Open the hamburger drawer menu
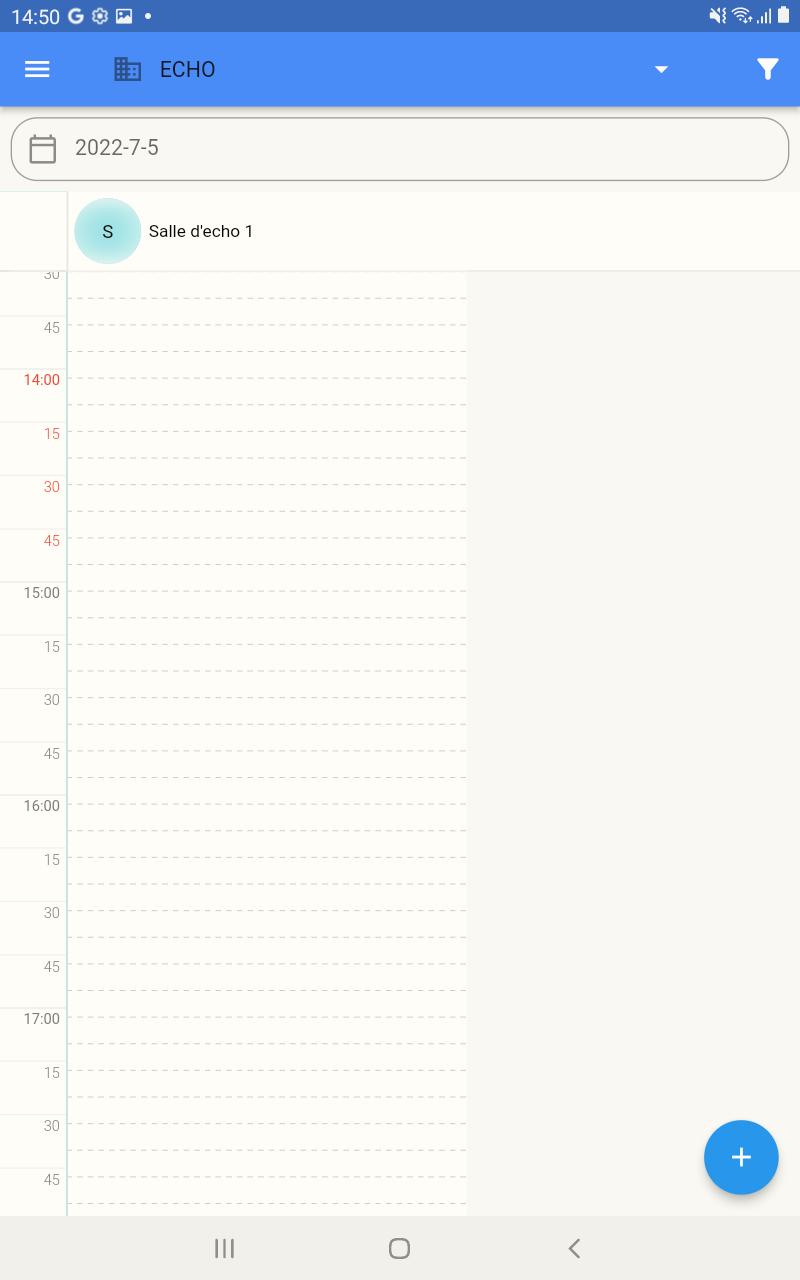This screenshot has width=800, height=1280. (37, 69)
